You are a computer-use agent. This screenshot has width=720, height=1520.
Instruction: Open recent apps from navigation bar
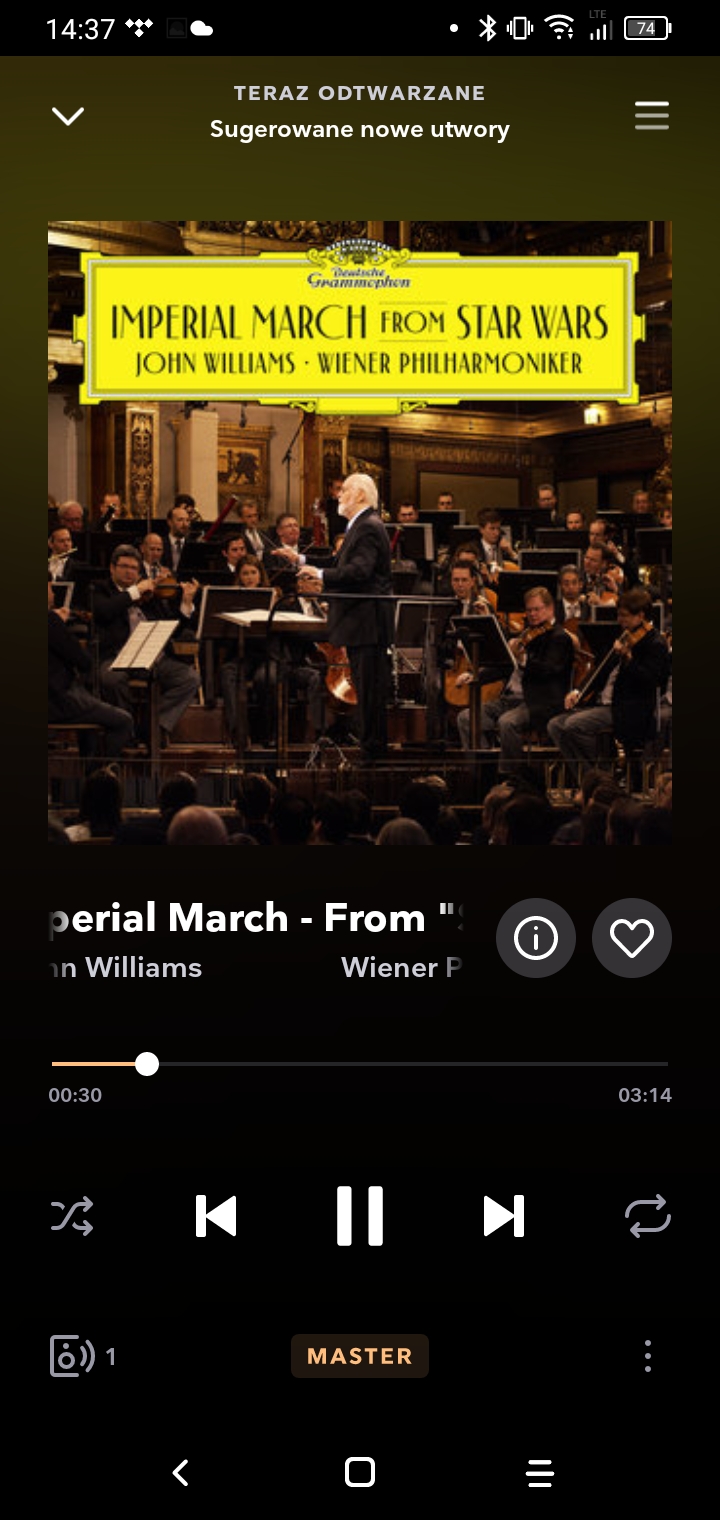pos(540,1473)
